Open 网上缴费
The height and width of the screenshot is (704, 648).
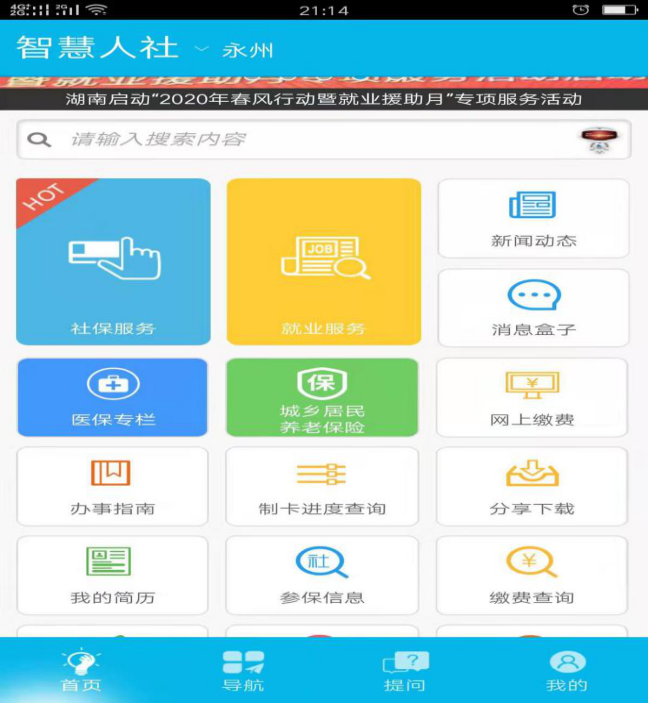click(x=532, y=397)
